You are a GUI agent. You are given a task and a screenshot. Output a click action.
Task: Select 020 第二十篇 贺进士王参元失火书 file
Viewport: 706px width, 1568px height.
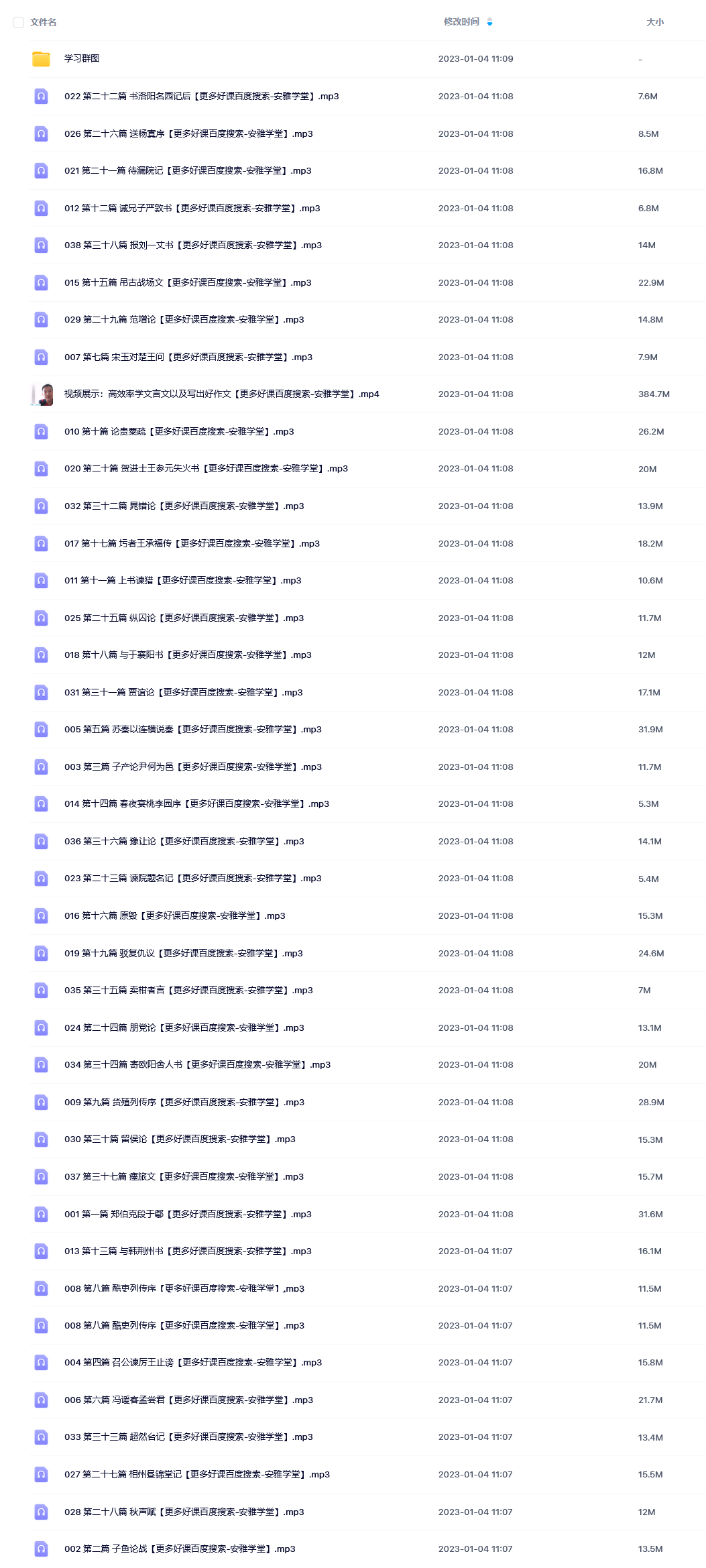pos(206,469)
